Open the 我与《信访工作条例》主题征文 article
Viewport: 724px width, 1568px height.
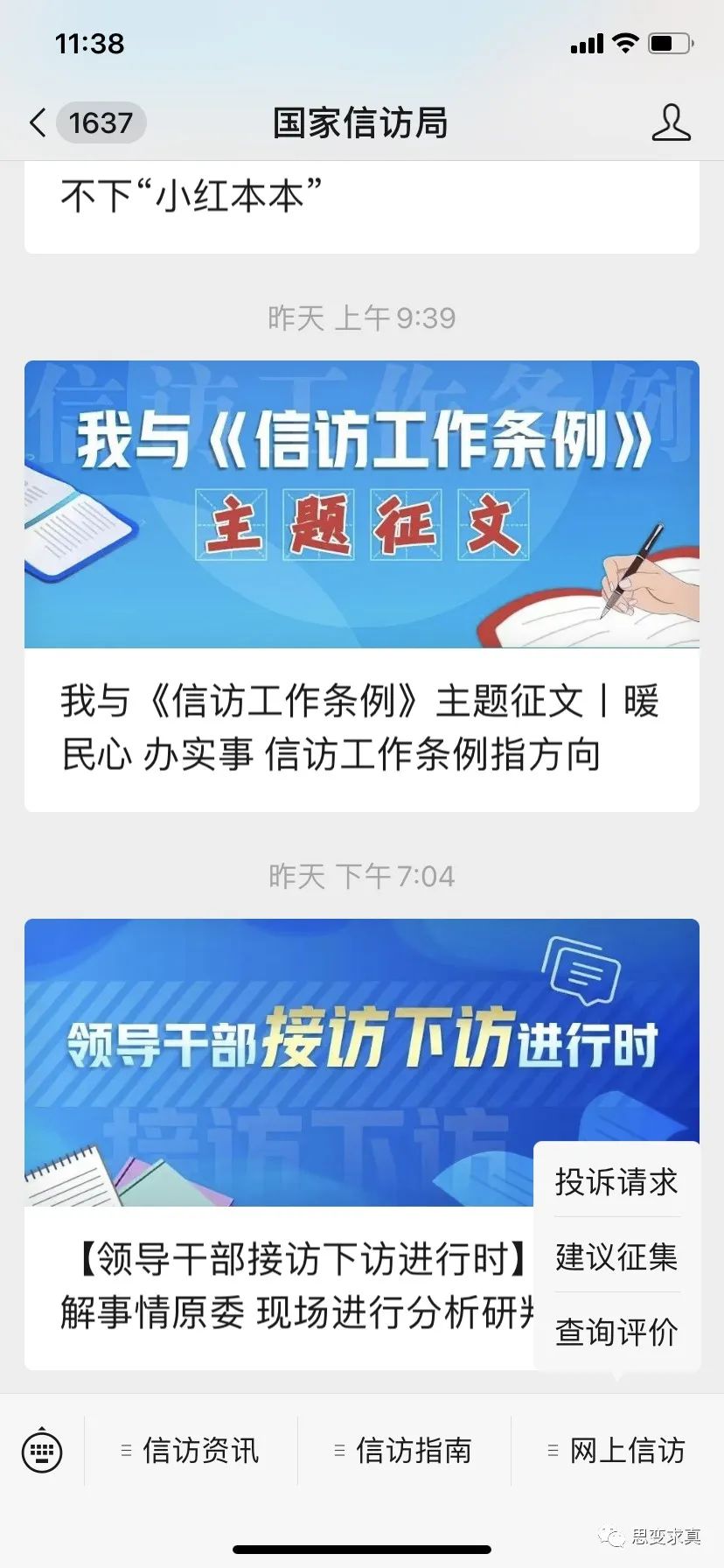(x=362, y=585)
